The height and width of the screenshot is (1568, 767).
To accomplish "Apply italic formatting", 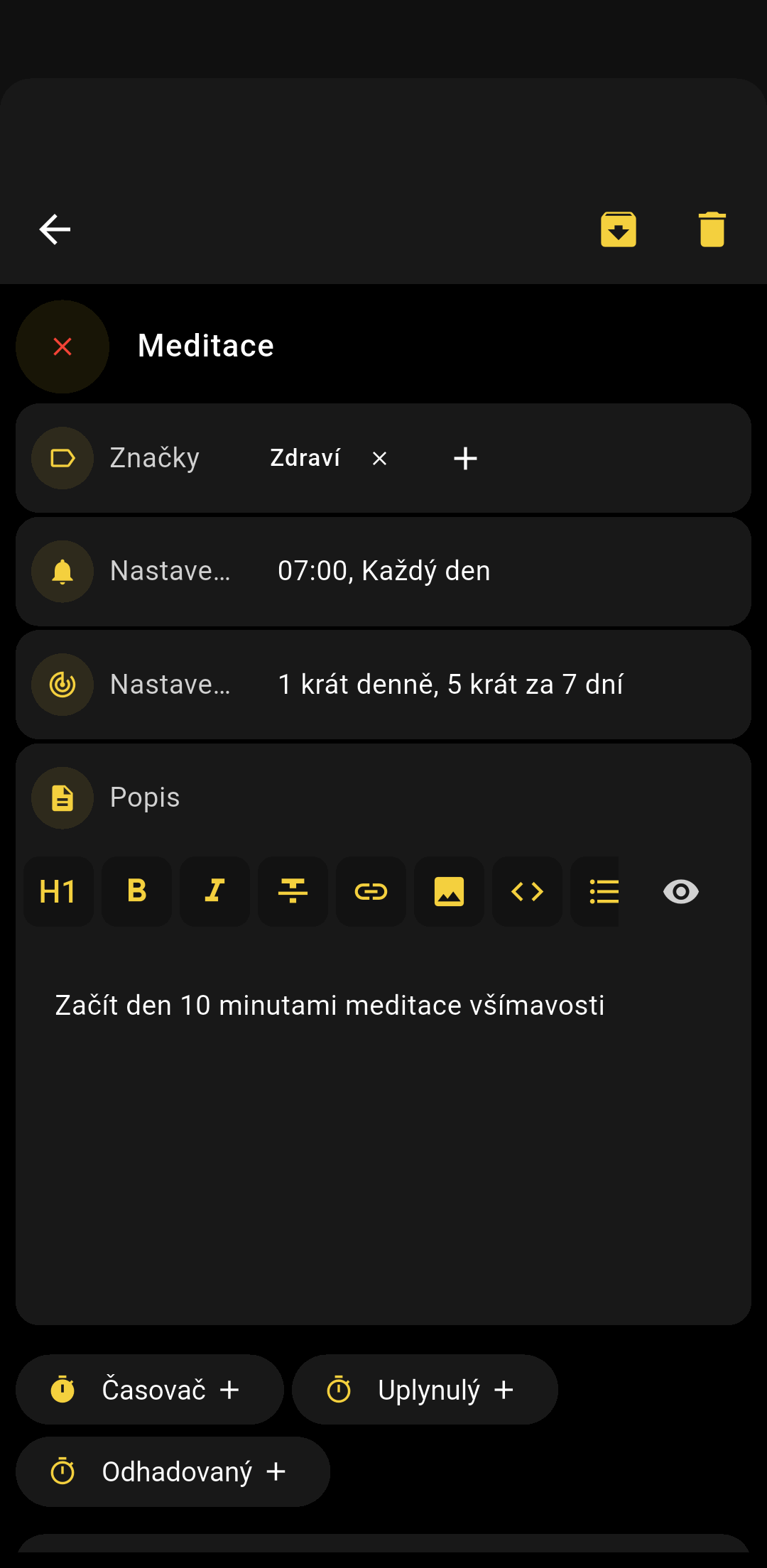I will [214, 892].
